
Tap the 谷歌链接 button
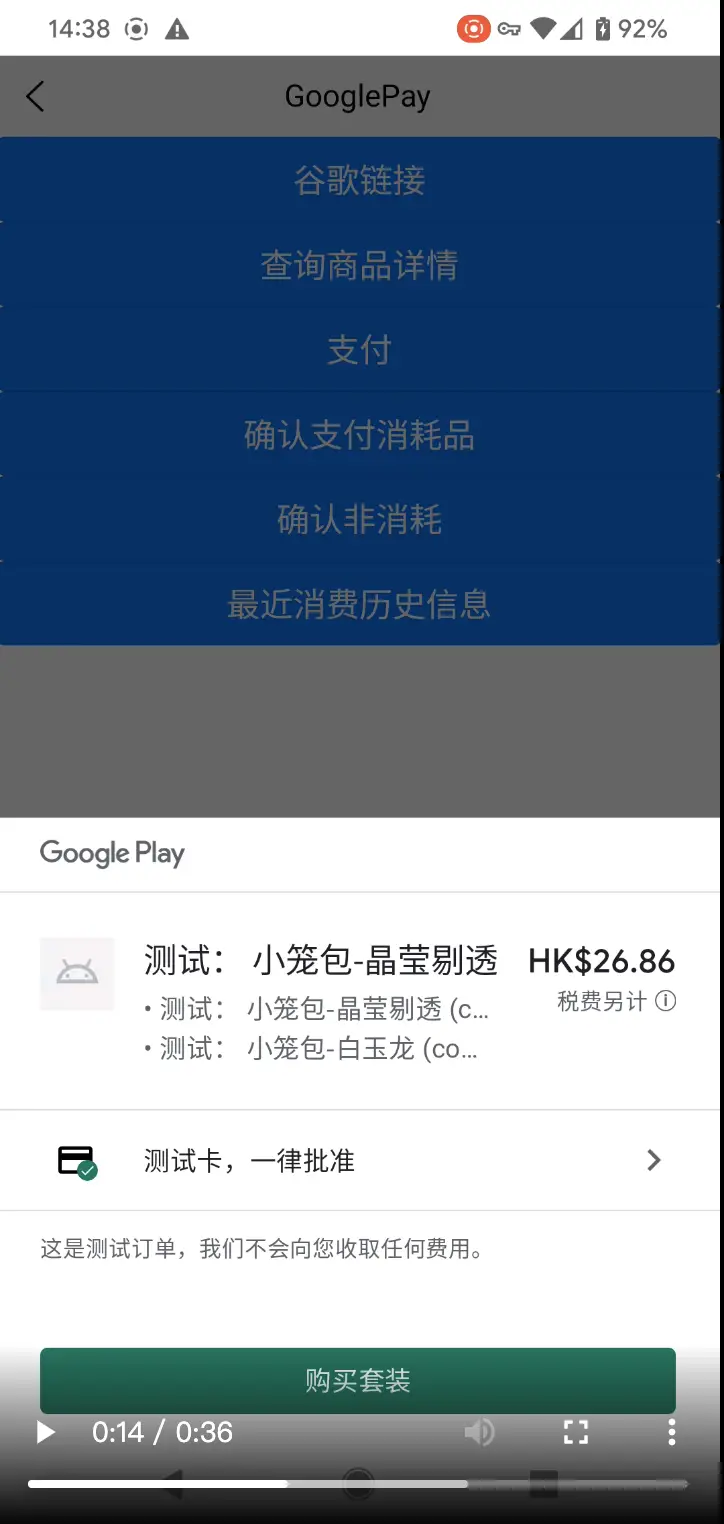(x=360, y=180)
